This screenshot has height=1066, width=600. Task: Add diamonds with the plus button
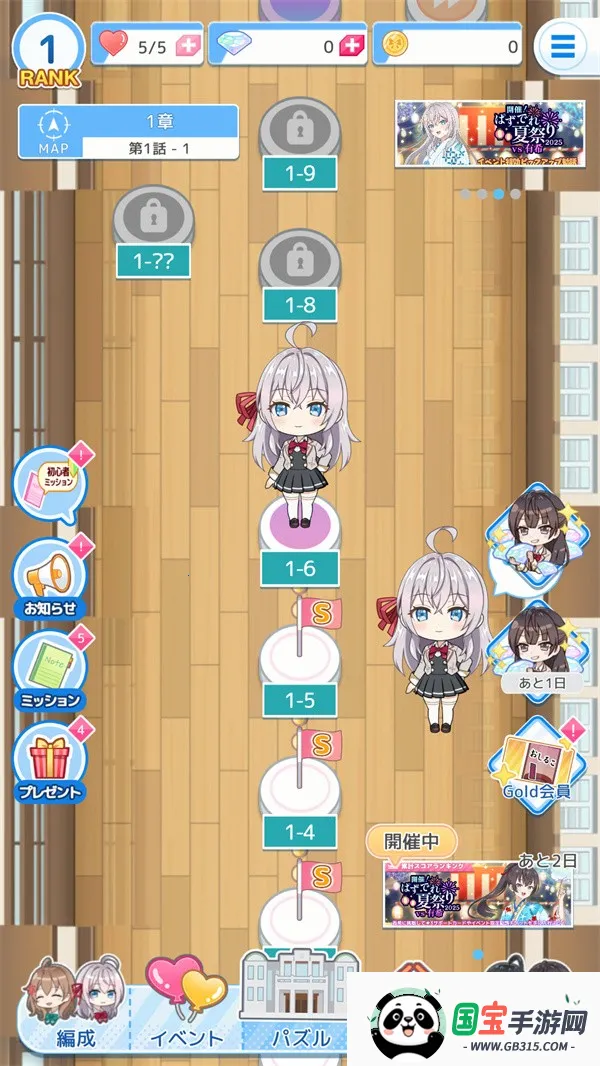(350, 46)
